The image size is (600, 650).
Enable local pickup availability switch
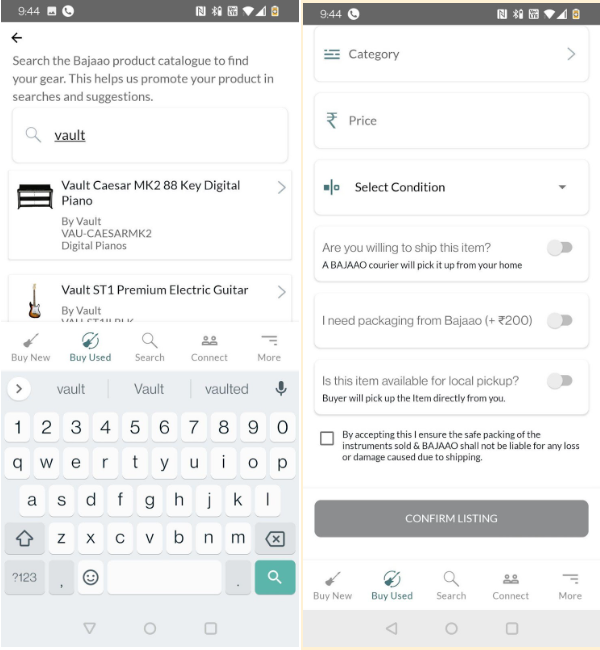[560, 381]
